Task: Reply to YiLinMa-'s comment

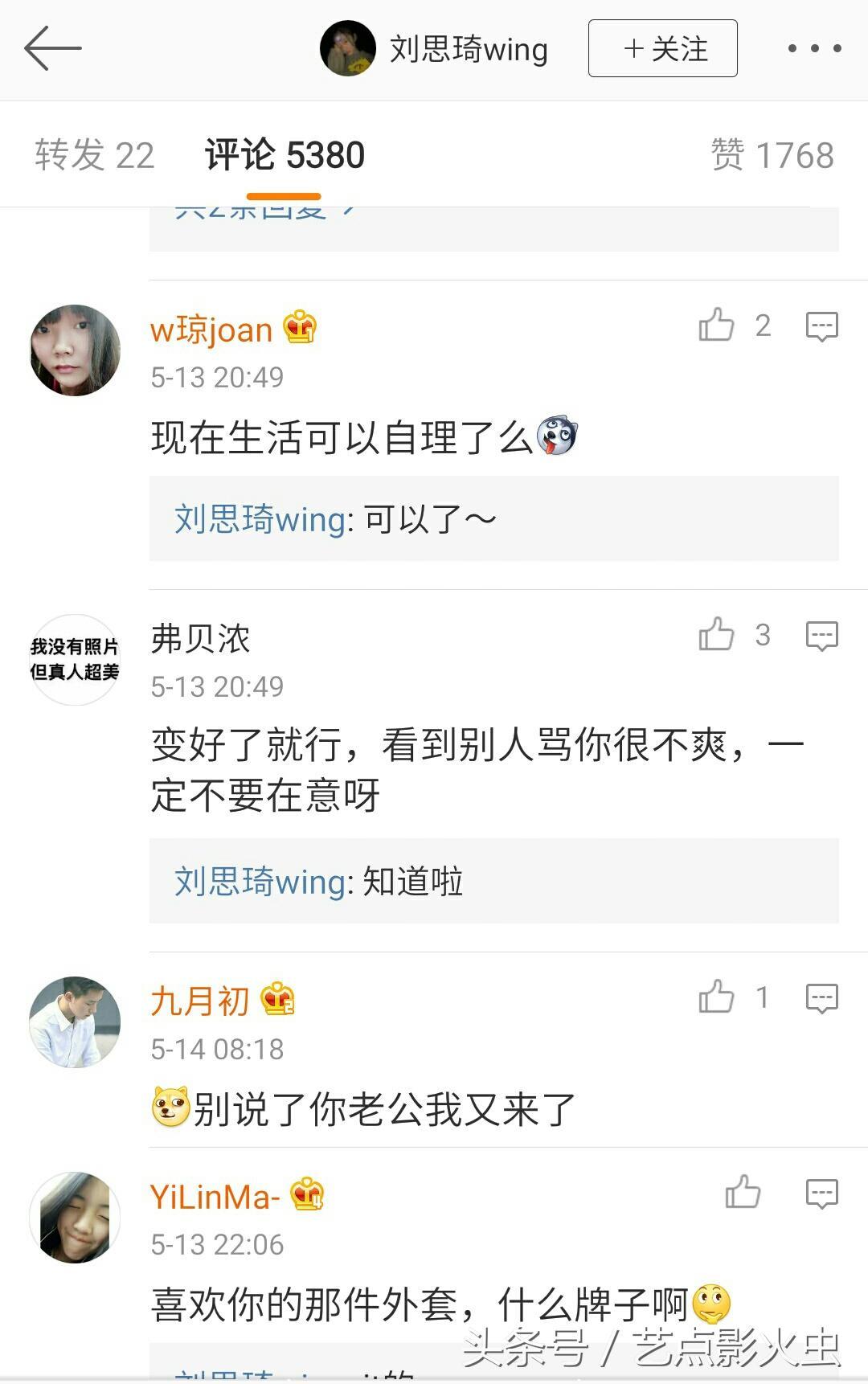Action: [x=821, y=1194]
